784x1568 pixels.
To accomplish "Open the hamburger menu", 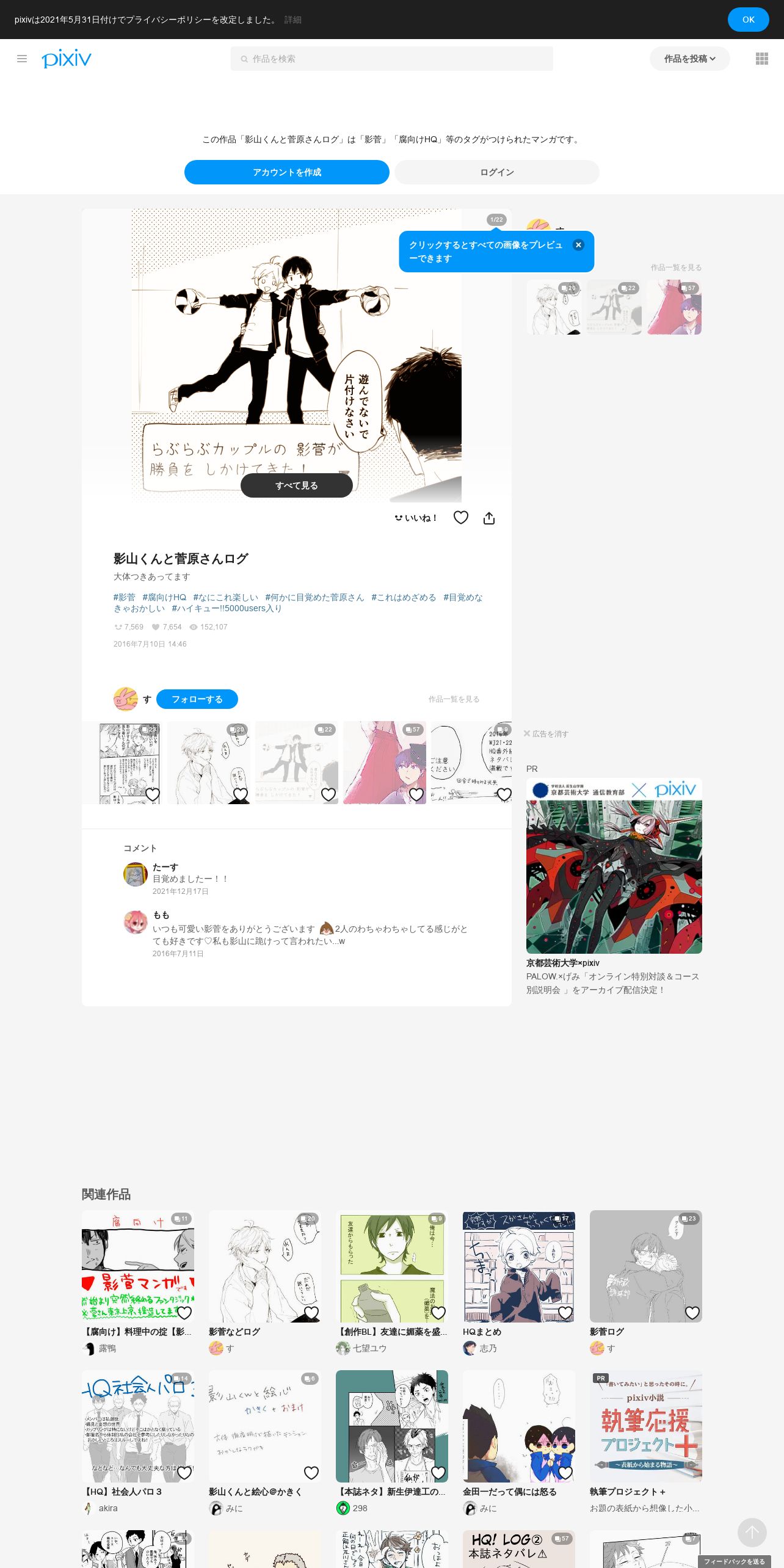I will coord(22,59).
